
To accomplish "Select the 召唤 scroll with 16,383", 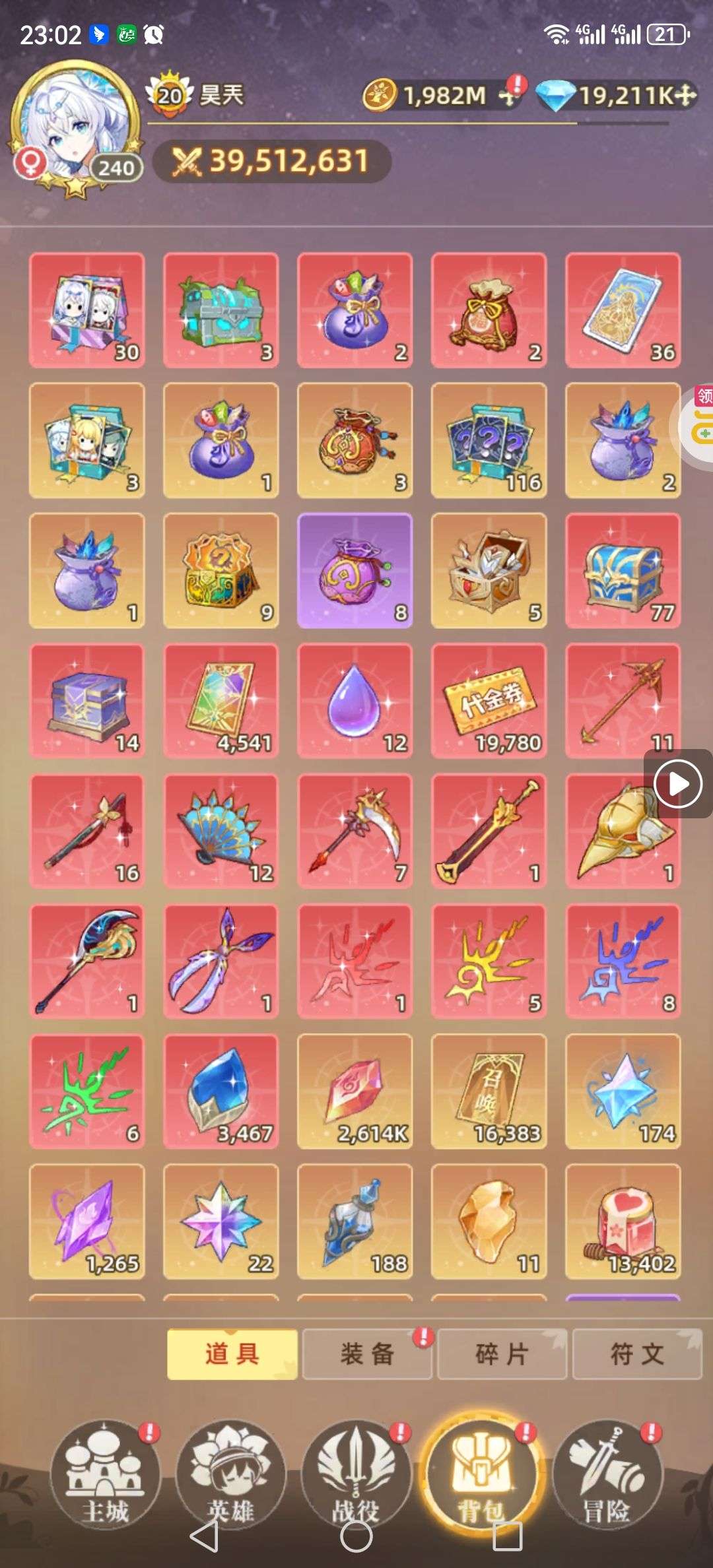I will [489, 1092].
